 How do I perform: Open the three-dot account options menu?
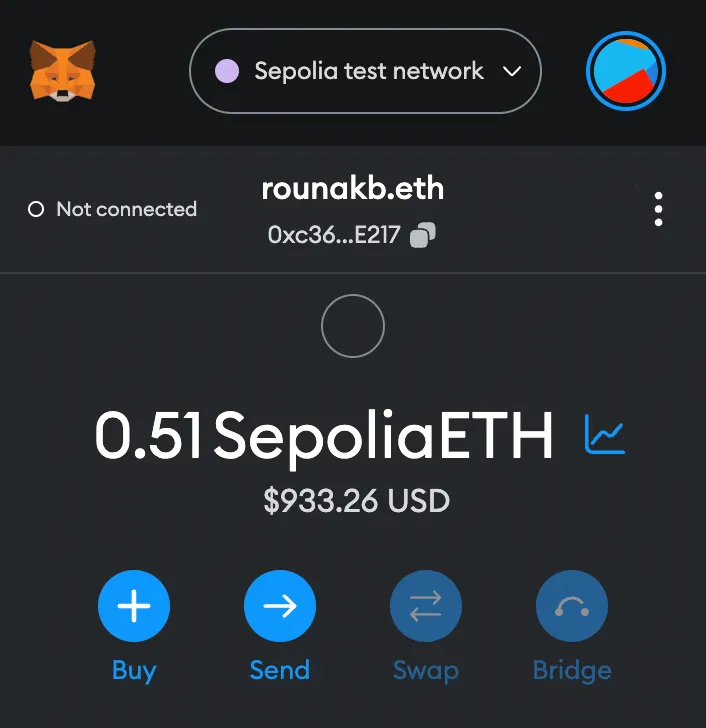(x=658, y=209)
